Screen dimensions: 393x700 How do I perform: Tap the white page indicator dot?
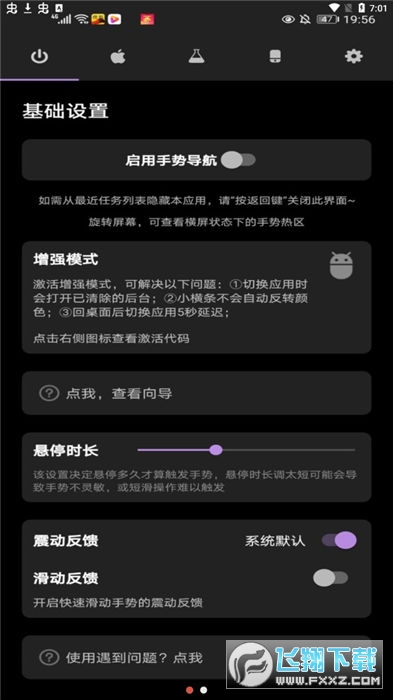point(204,690)
